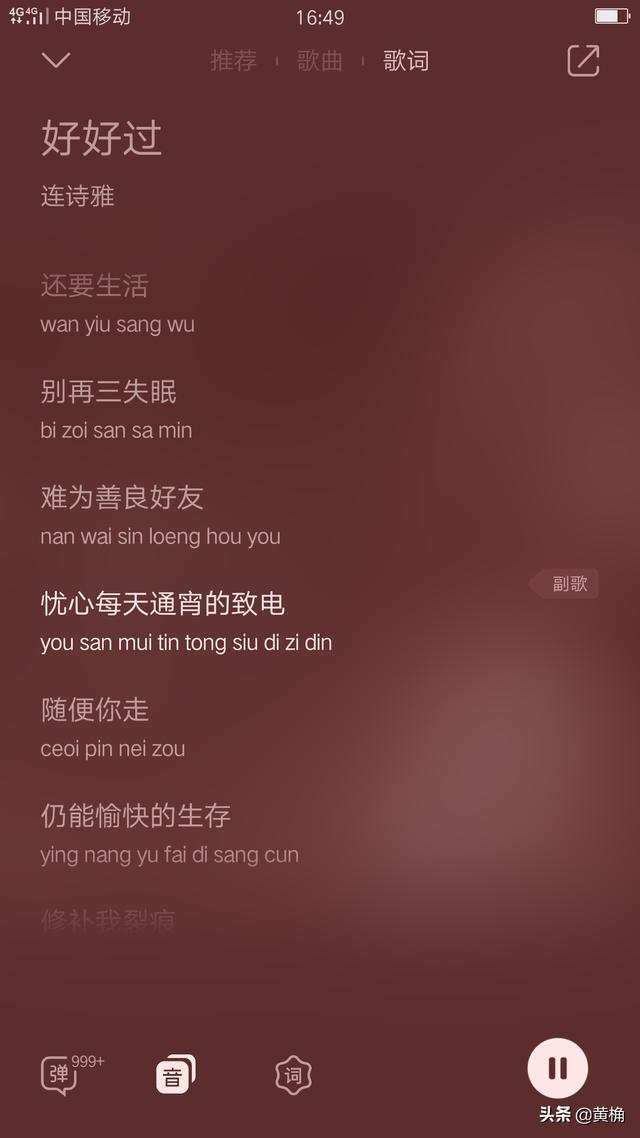Viewport: 640px width, 1138px height.
Task: Switch to the 歌曲 tab
Action: point(319,61)
